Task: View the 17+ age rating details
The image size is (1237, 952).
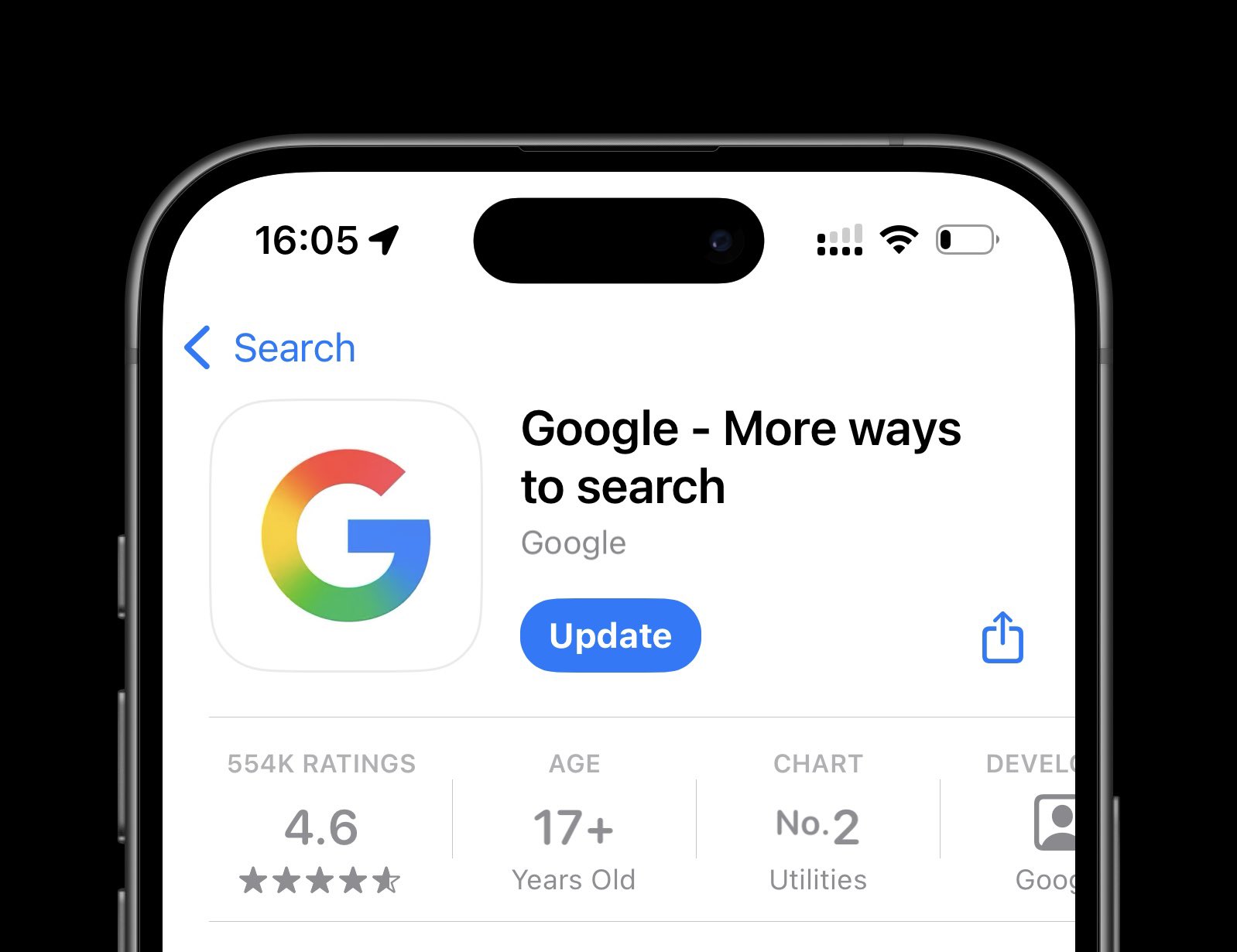Action: click(574, 824)
